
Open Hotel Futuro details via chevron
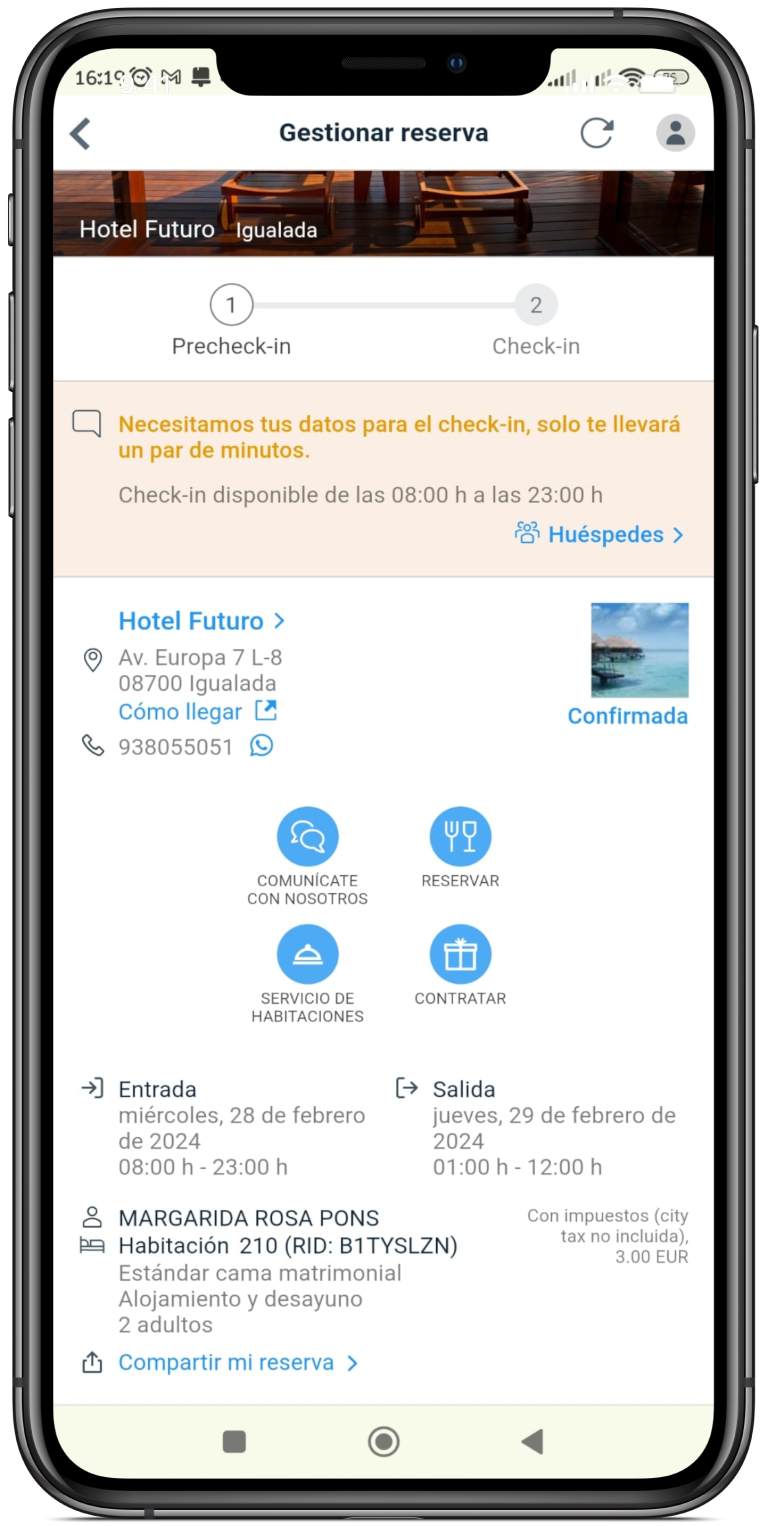click(278, 620)
